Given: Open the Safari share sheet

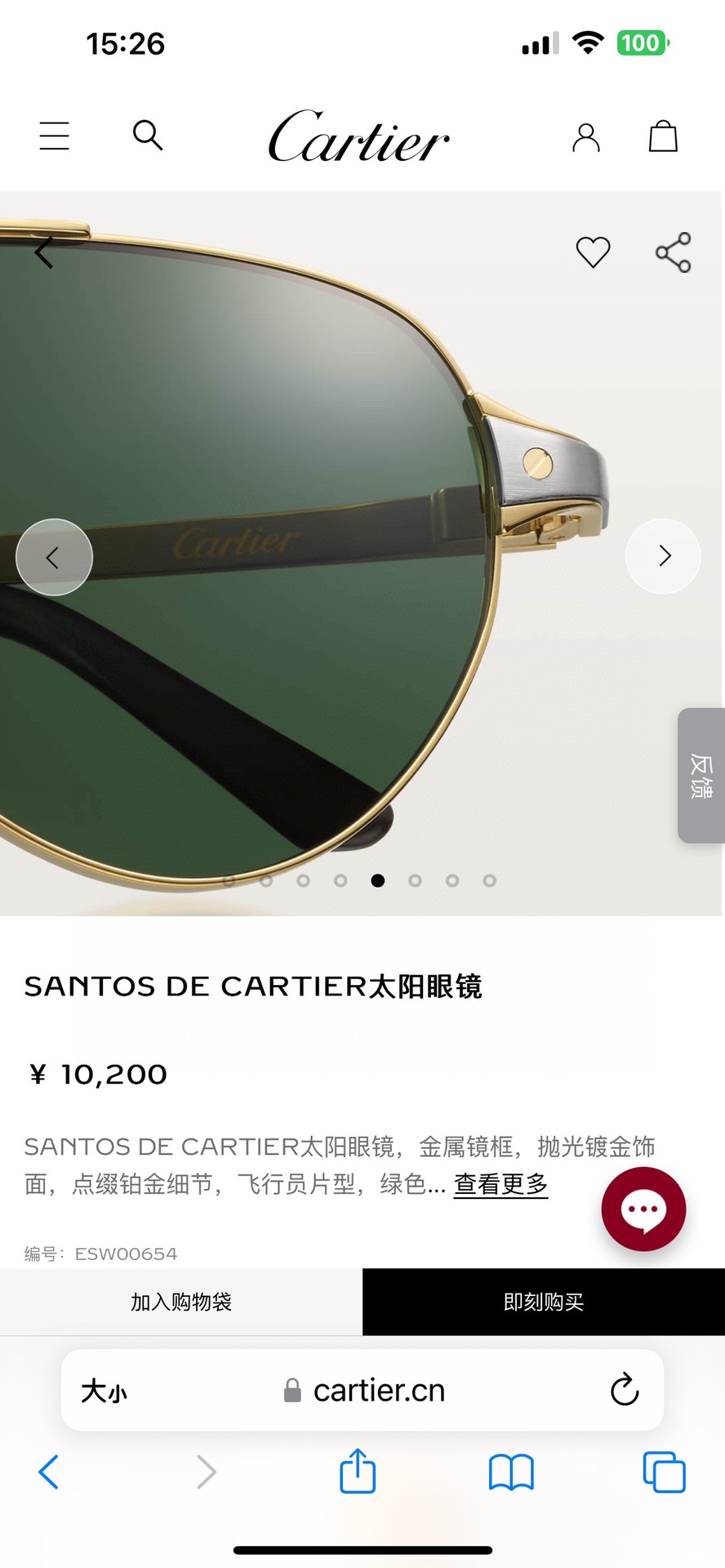Looking at the screenshot, I should 358,1472.
